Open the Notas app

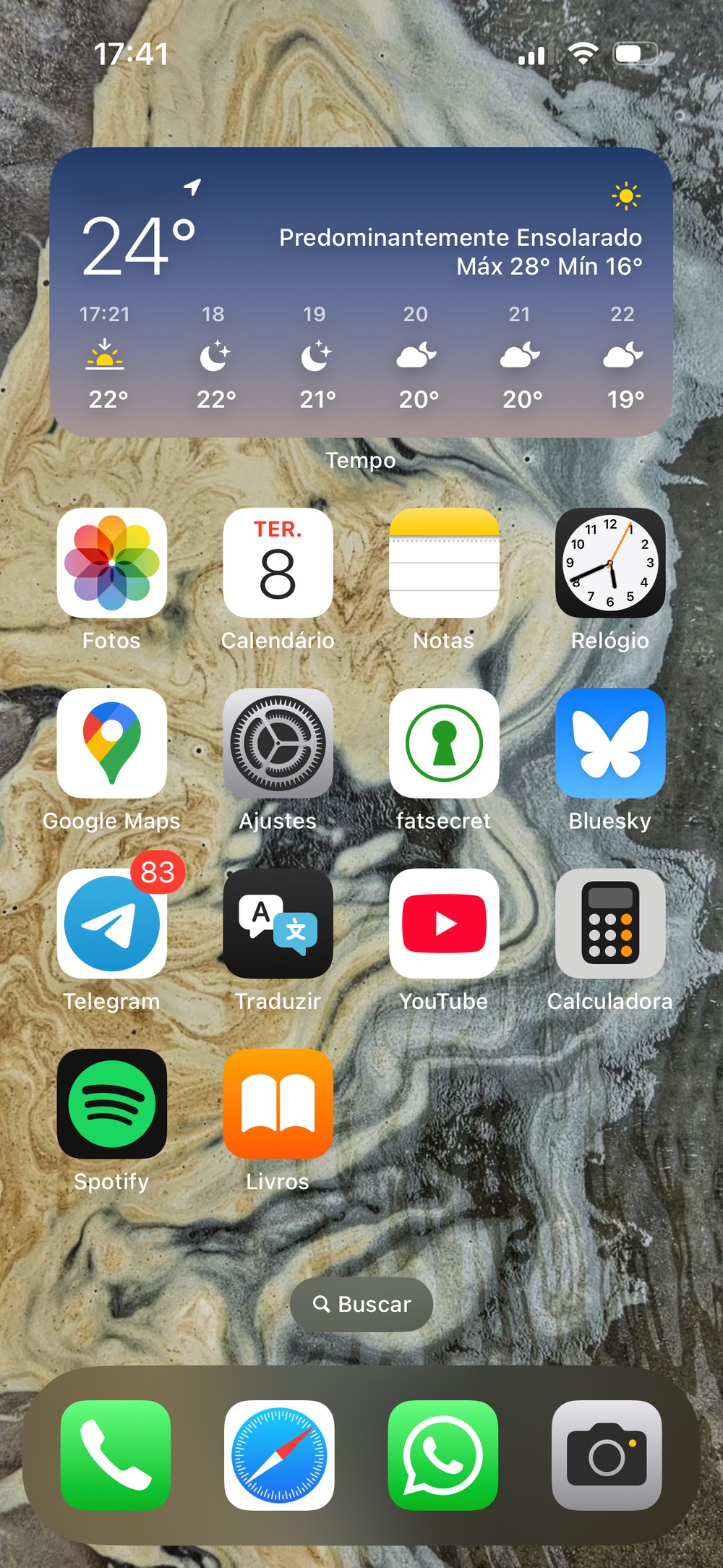tap(444, 563)
